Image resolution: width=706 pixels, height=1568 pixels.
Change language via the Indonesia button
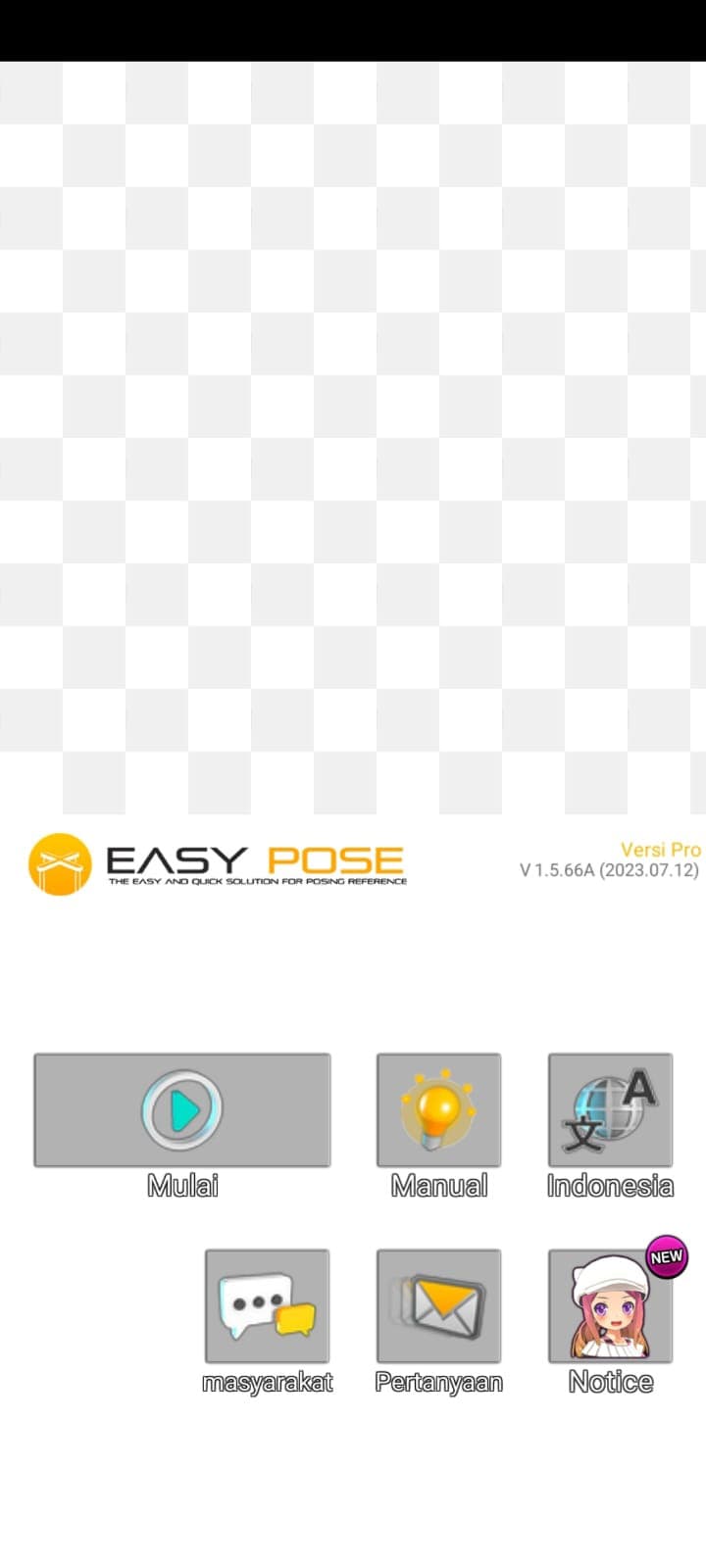click(x=610, y=1110)
